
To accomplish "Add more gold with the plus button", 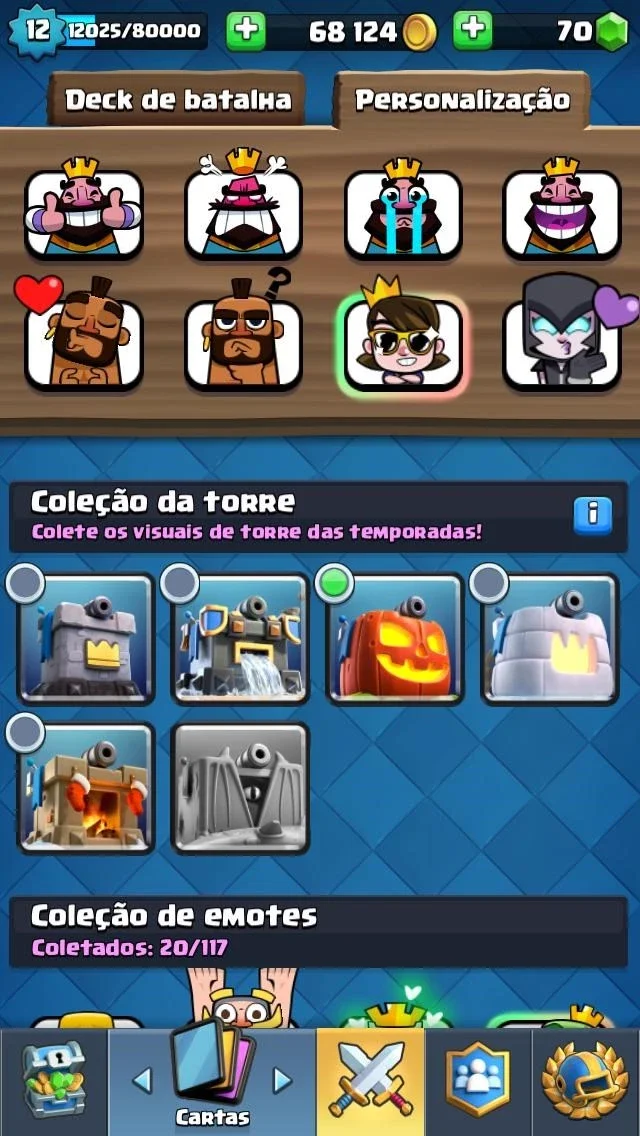I will (245, 30).
